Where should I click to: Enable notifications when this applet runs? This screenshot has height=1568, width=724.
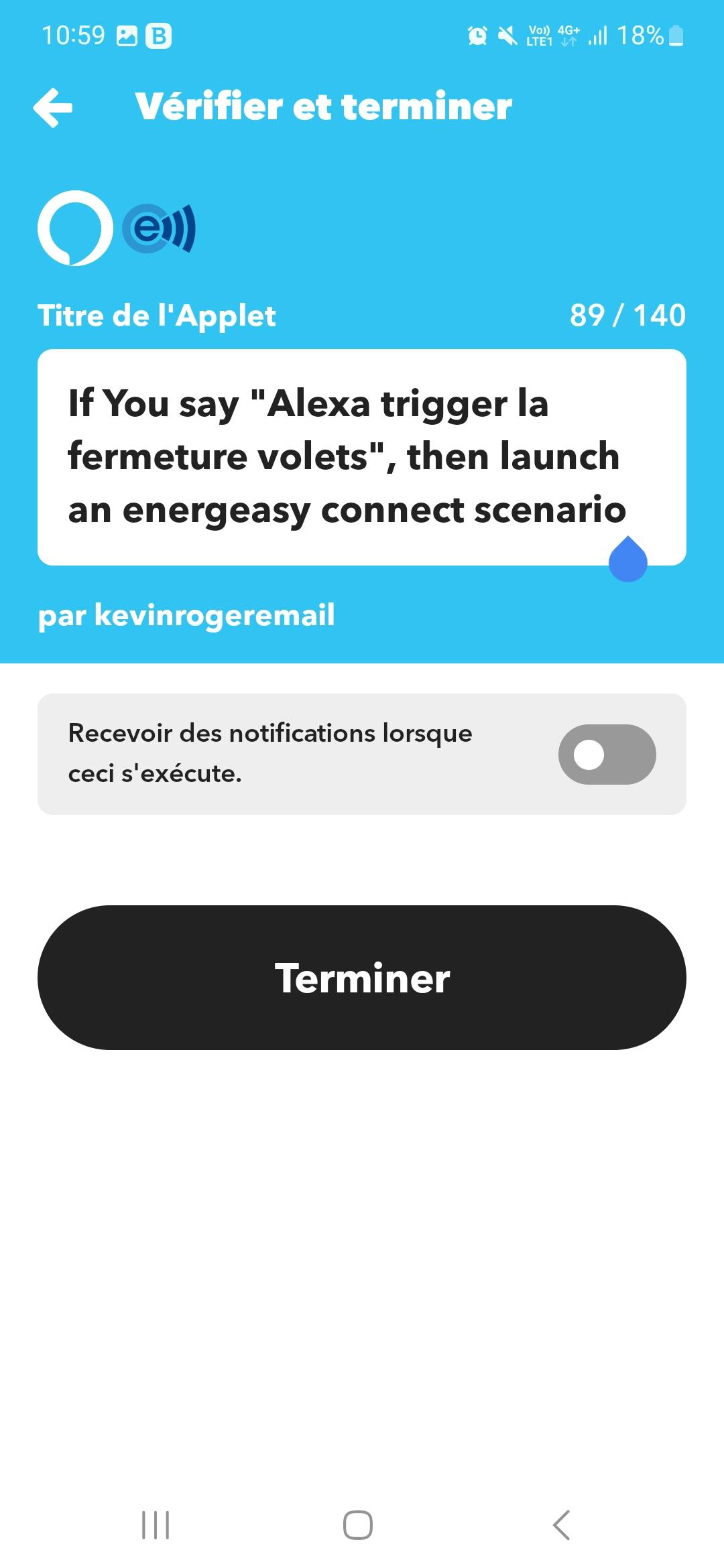pyautogui.click(x=607, y=755)
